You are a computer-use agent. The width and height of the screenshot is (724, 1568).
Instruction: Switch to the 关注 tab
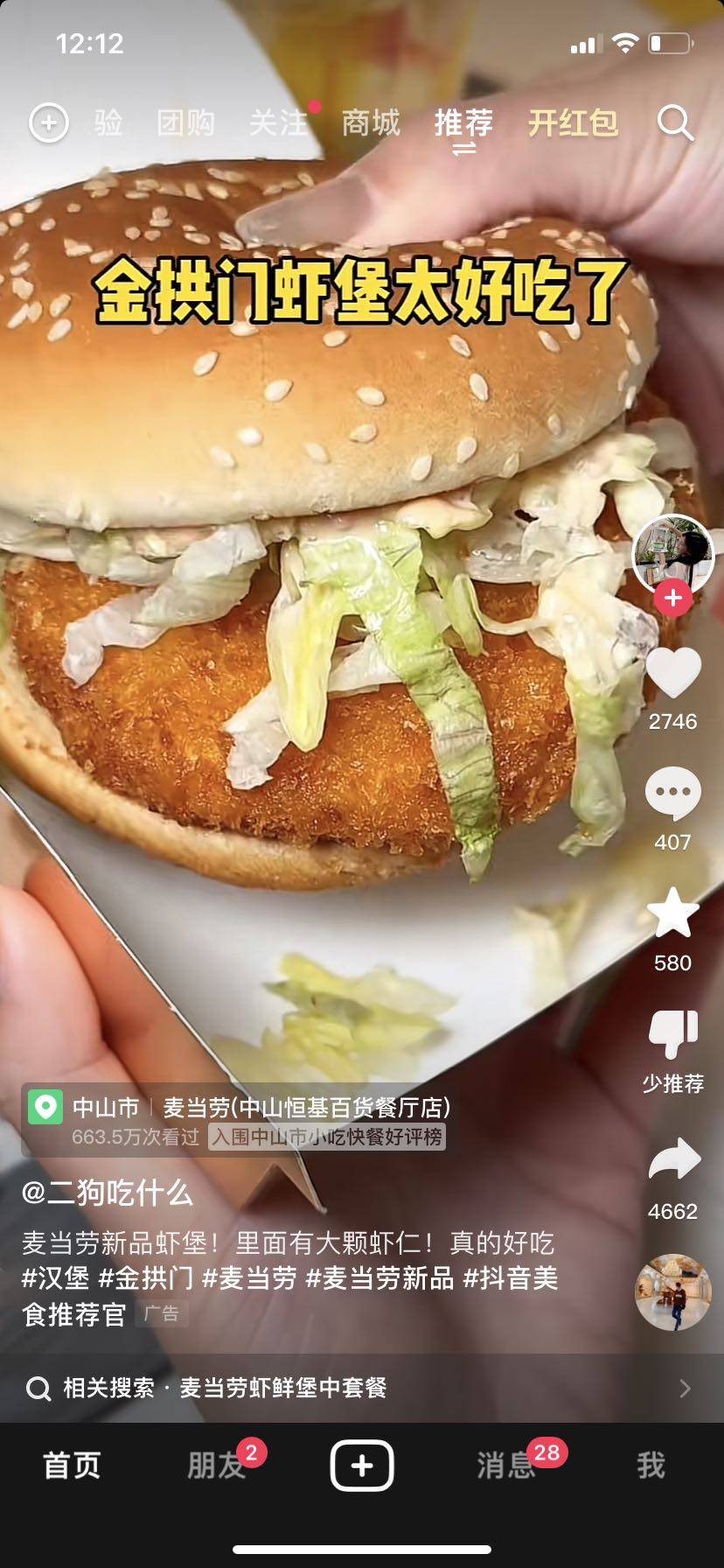coord(278,123)
